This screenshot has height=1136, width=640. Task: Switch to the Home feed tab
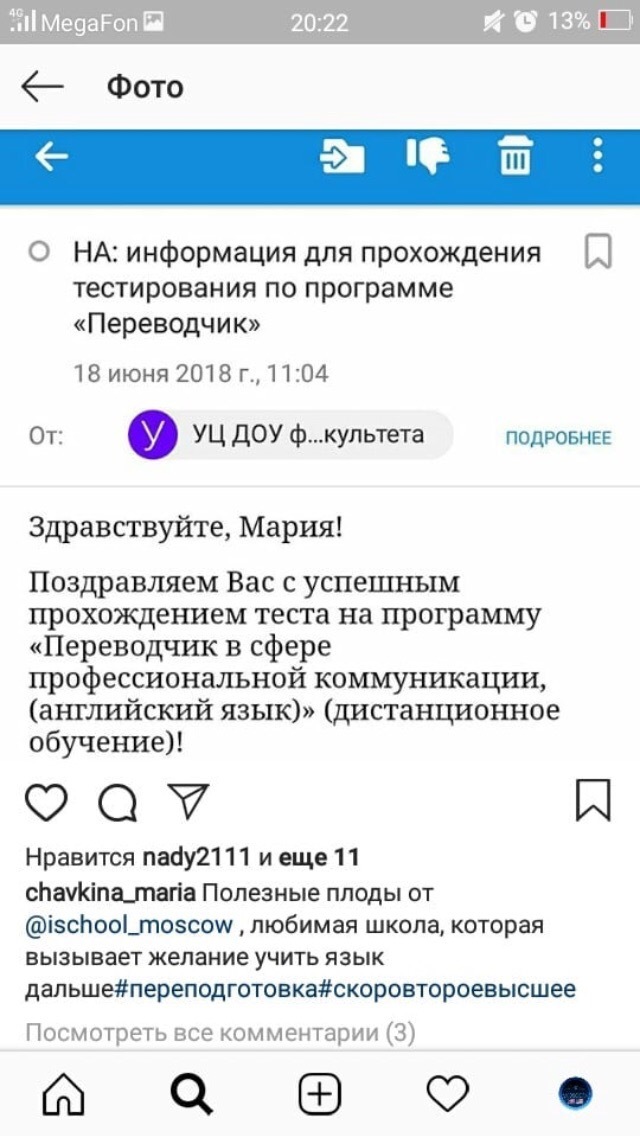pyautogui.click(x=63, y=1094)
